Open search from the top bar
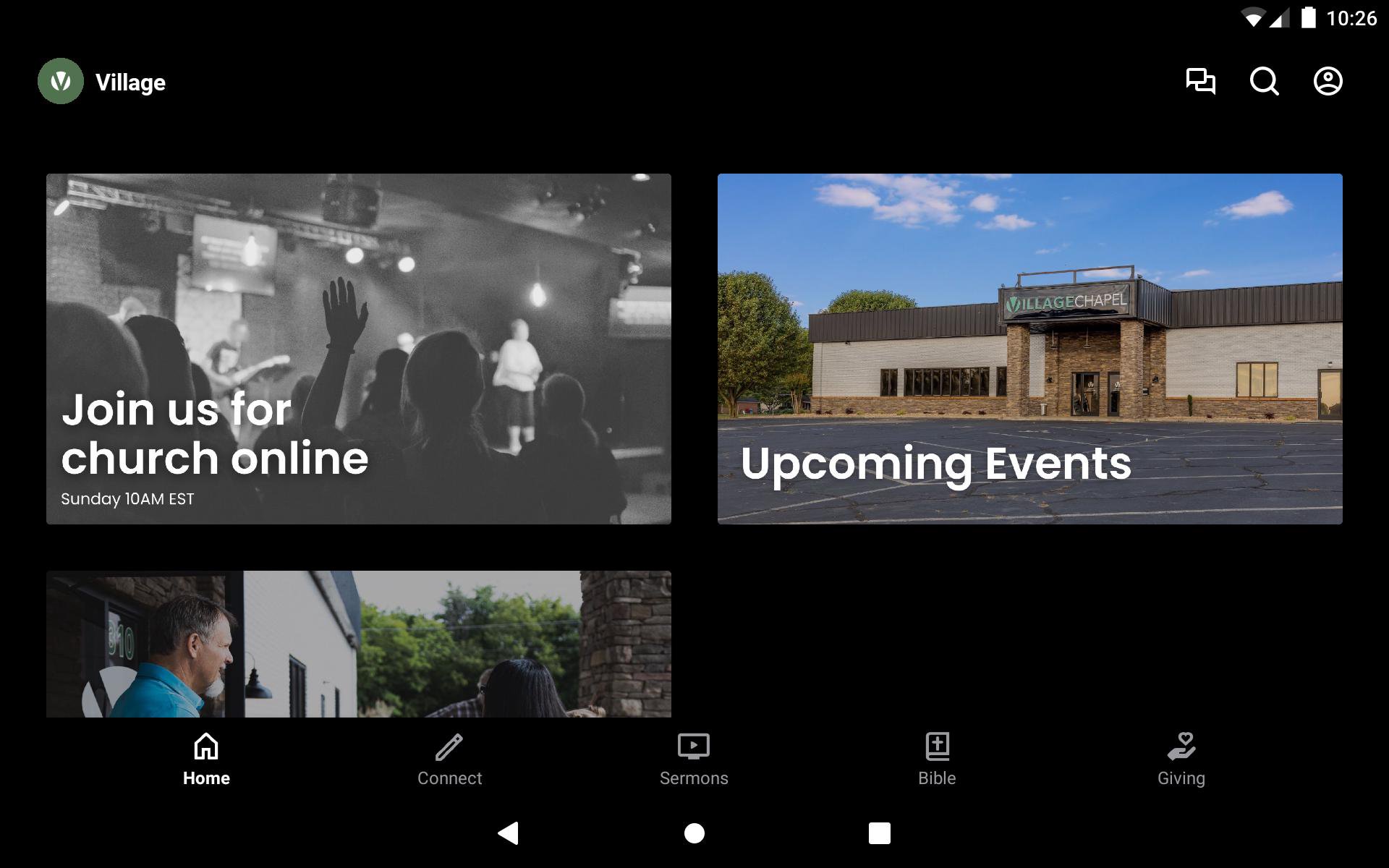The image size is (1389, 868). pyautogui.click(x=1264, y=81)
